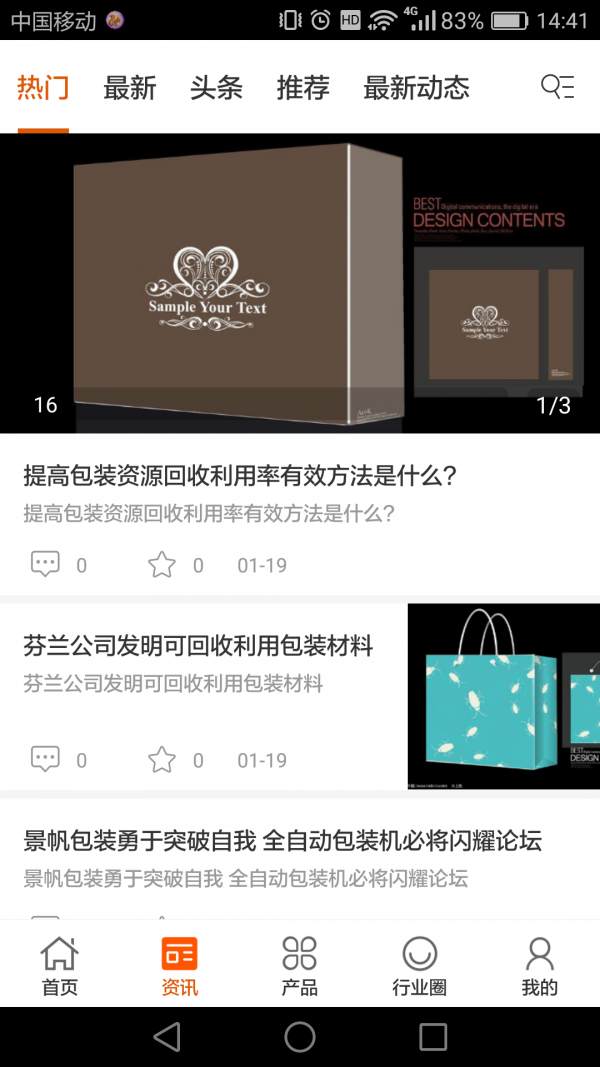The image size is (600, 1067).
Task: Open 我的 profile page
Action: click(x=539, y=966)
